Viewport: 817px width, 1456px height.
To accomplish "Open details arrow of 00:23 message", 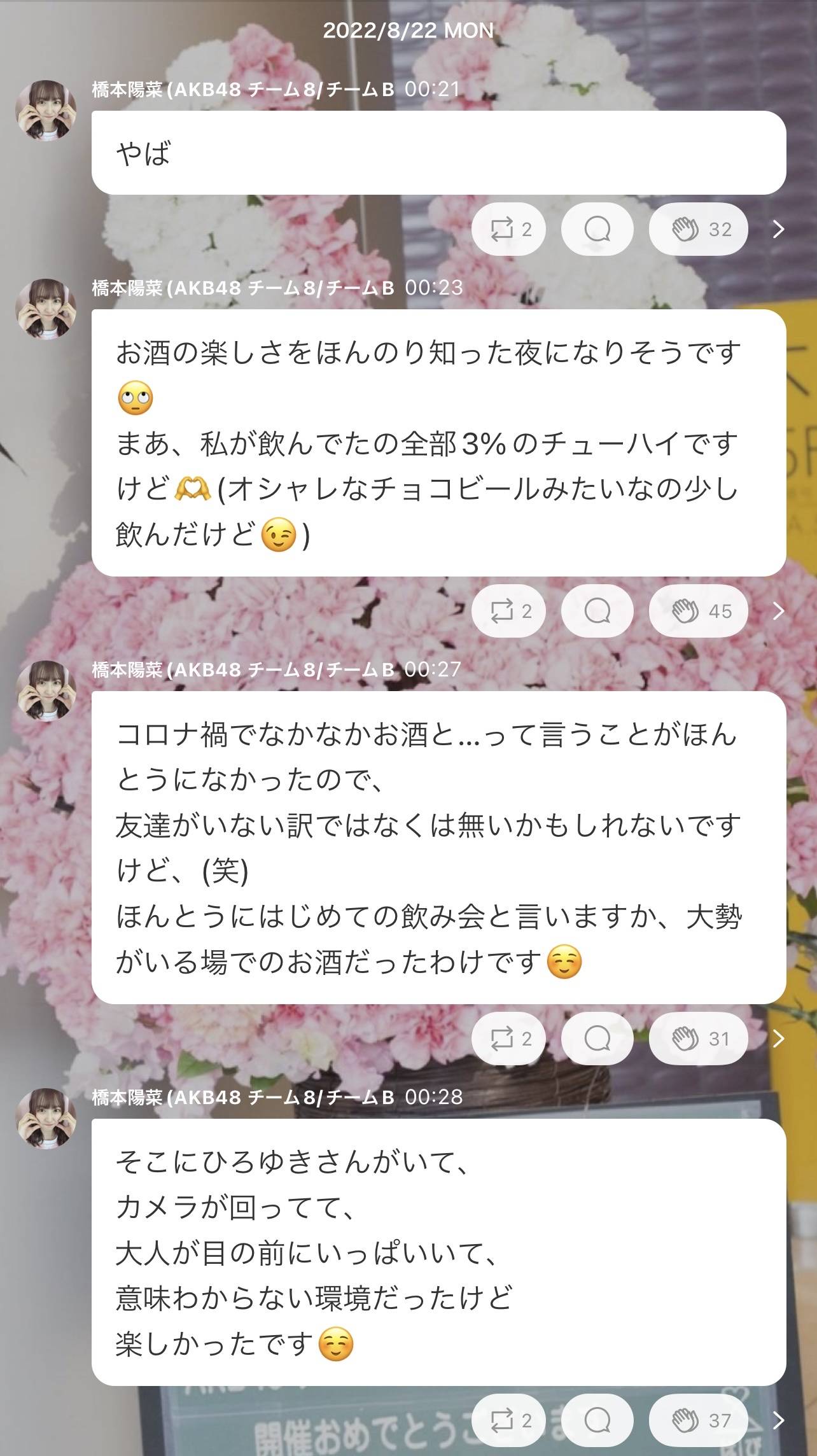I will [x=778, y=611].
